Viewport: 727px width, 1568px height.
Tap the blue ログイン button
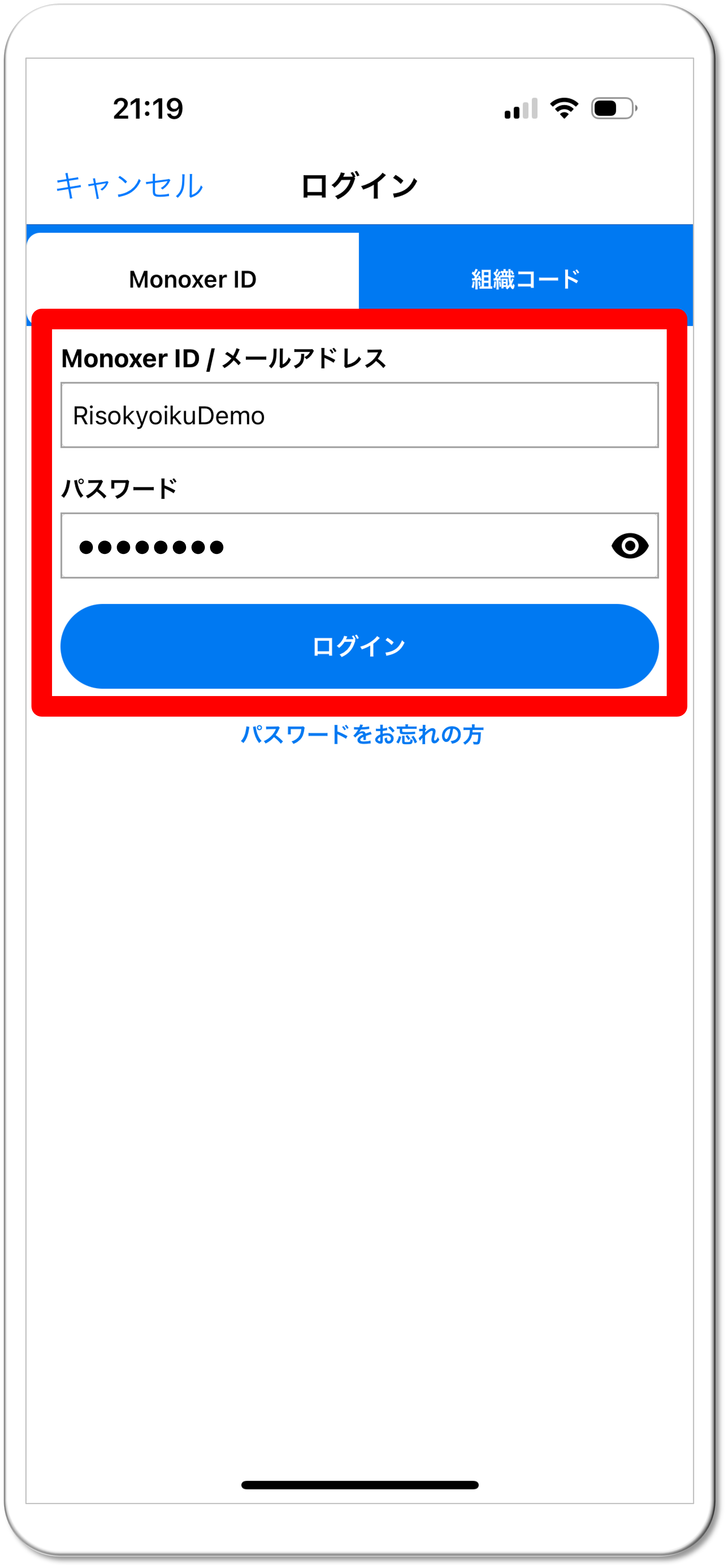tap(359, 646)
